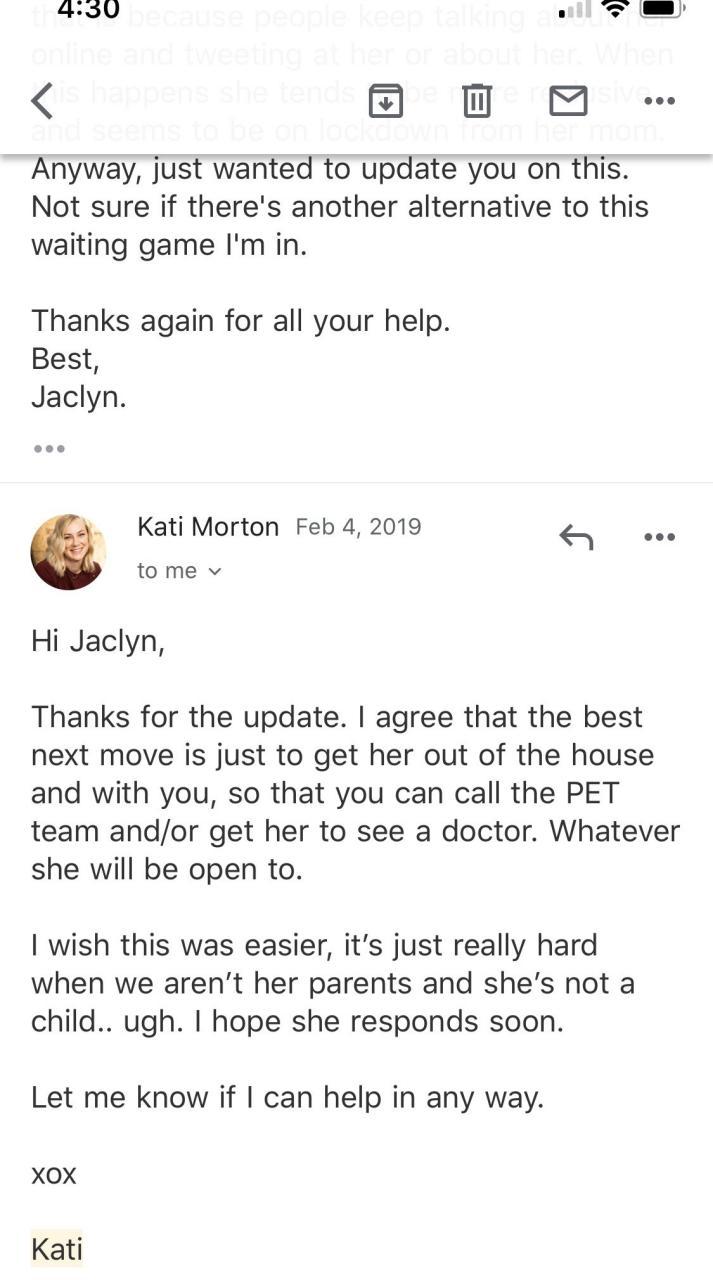Expand the "to me" recipient details

[x=180, y=571]
